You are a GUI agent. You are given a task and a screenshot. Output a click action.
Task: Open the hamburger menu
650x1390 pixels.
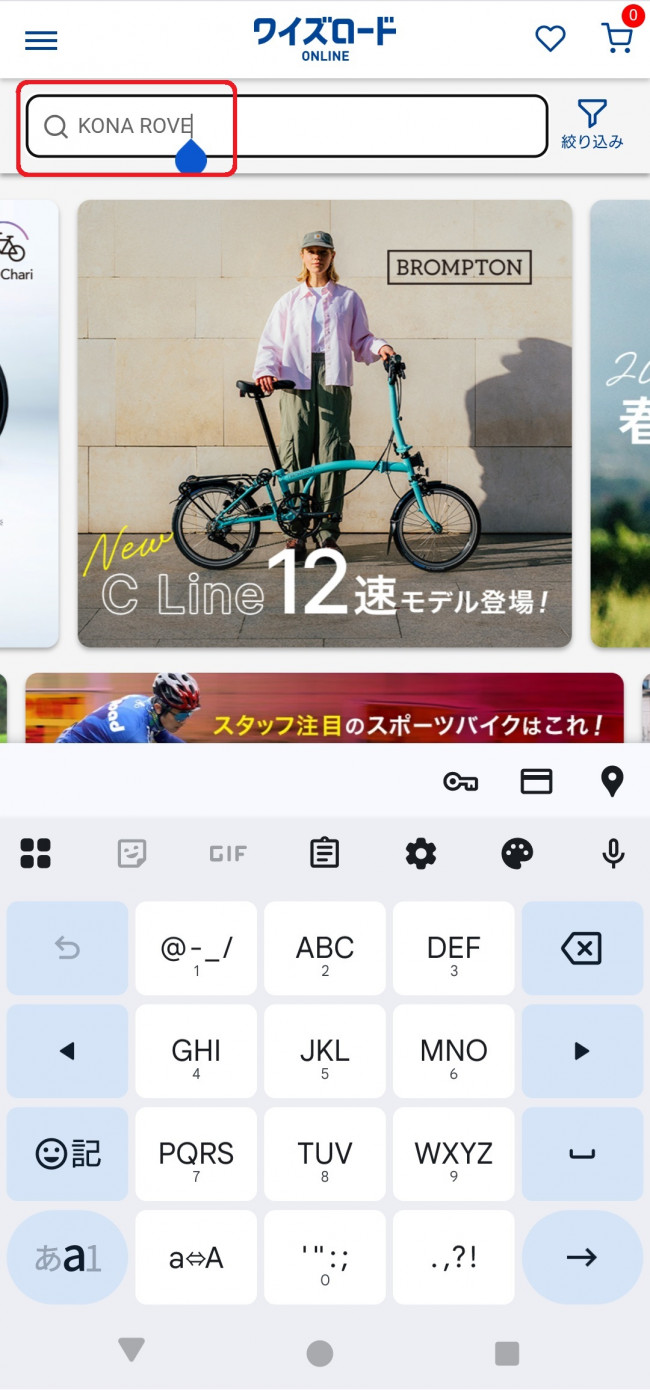click(x=41, y=40)
